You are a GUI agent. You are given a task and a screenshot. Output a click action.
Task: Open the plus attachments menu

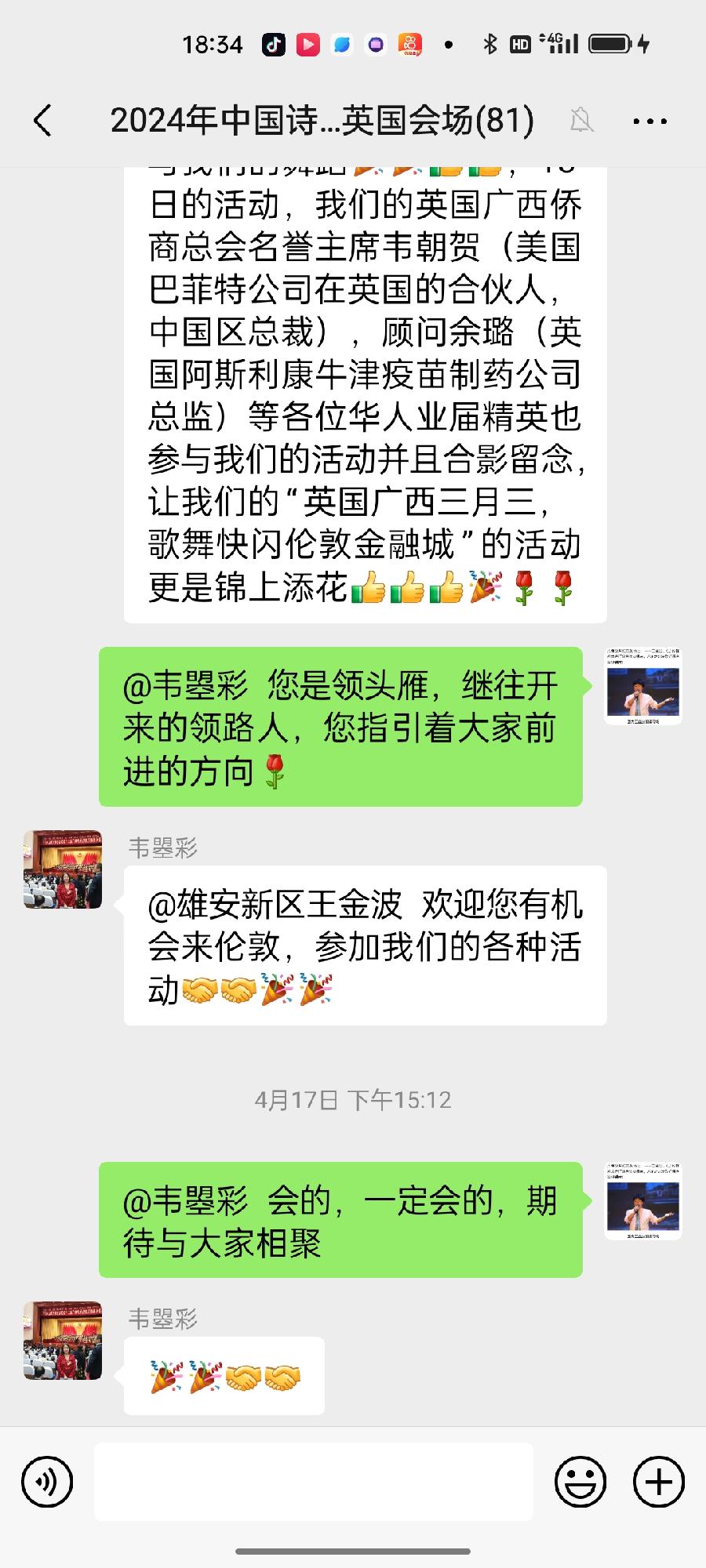(658, 1483)
